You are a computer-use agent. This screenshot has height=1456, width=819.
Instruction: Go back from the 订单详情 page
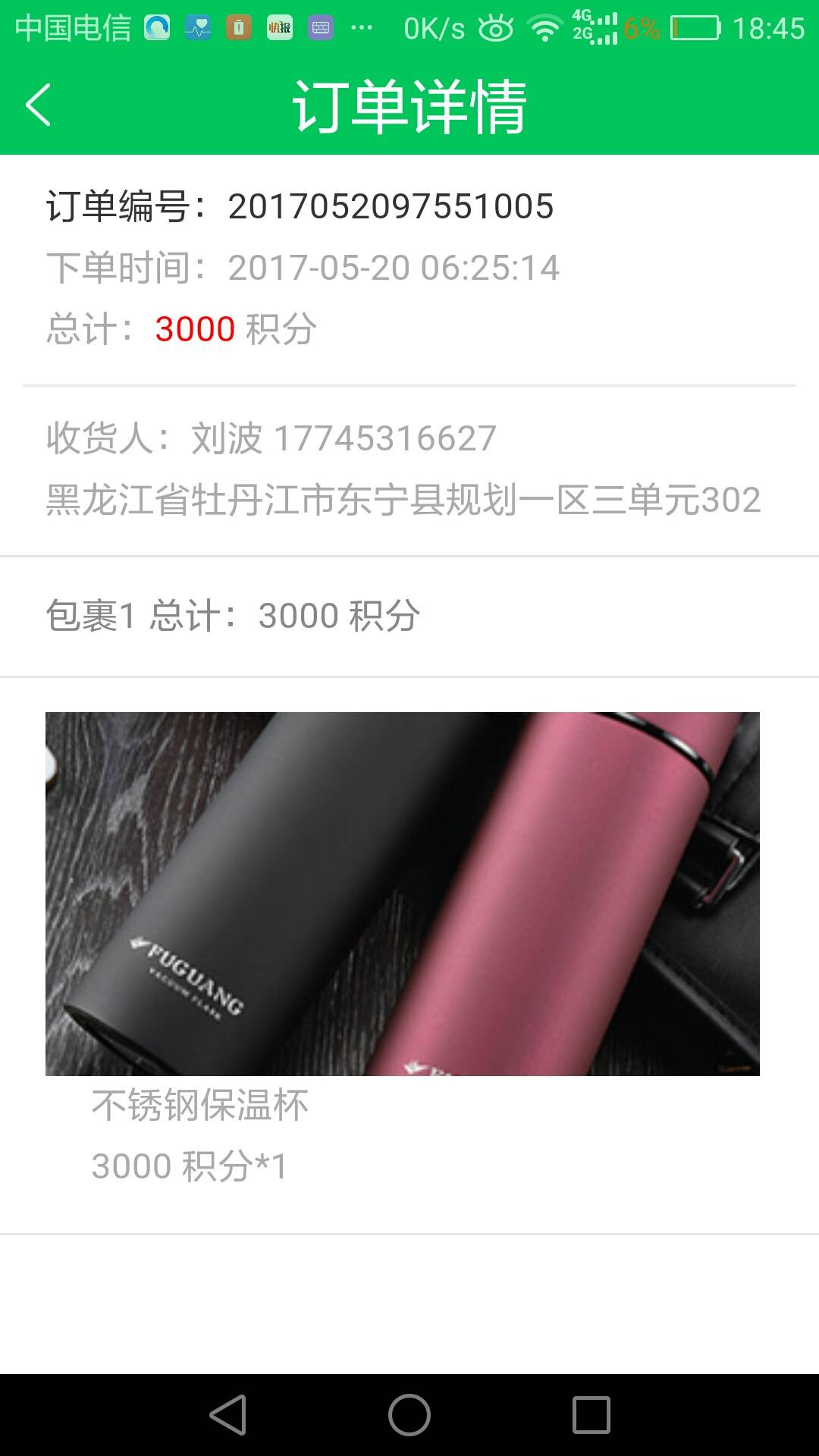pos(38,105)
